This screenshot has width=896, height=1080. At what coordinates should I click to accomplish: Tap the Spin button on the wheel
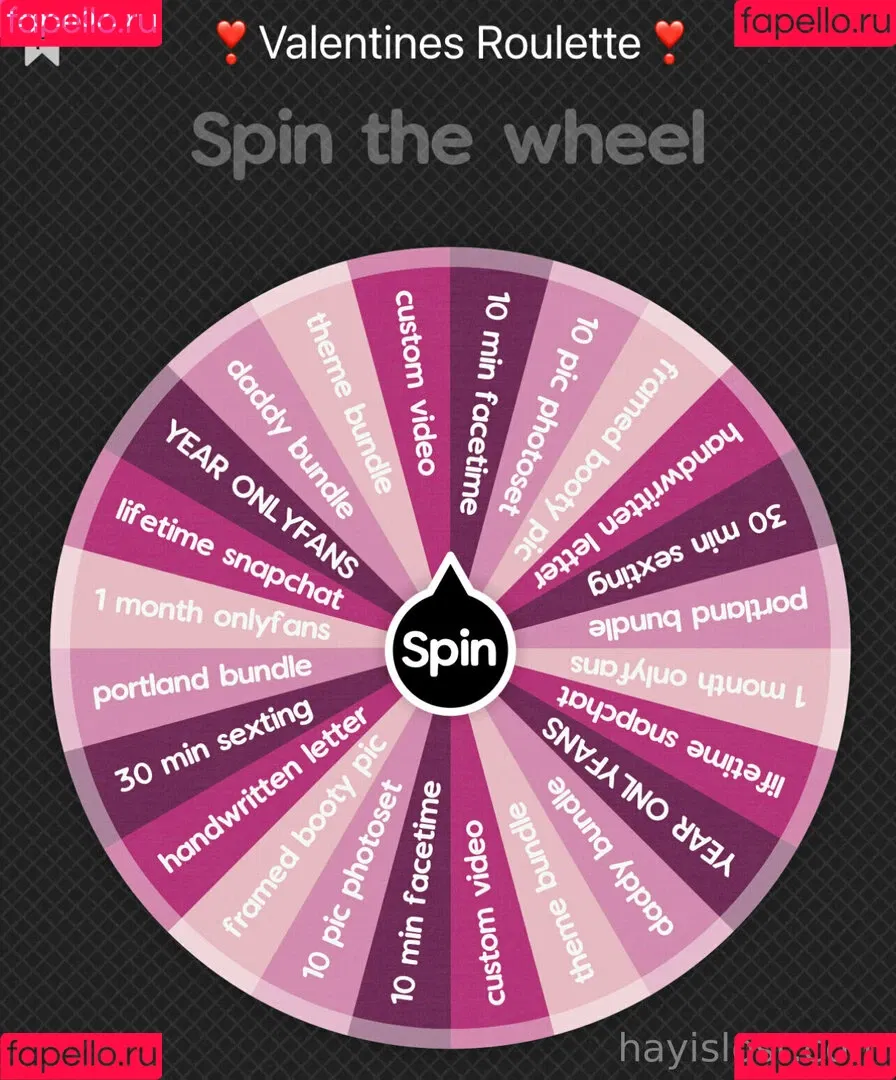pos(448,650)
